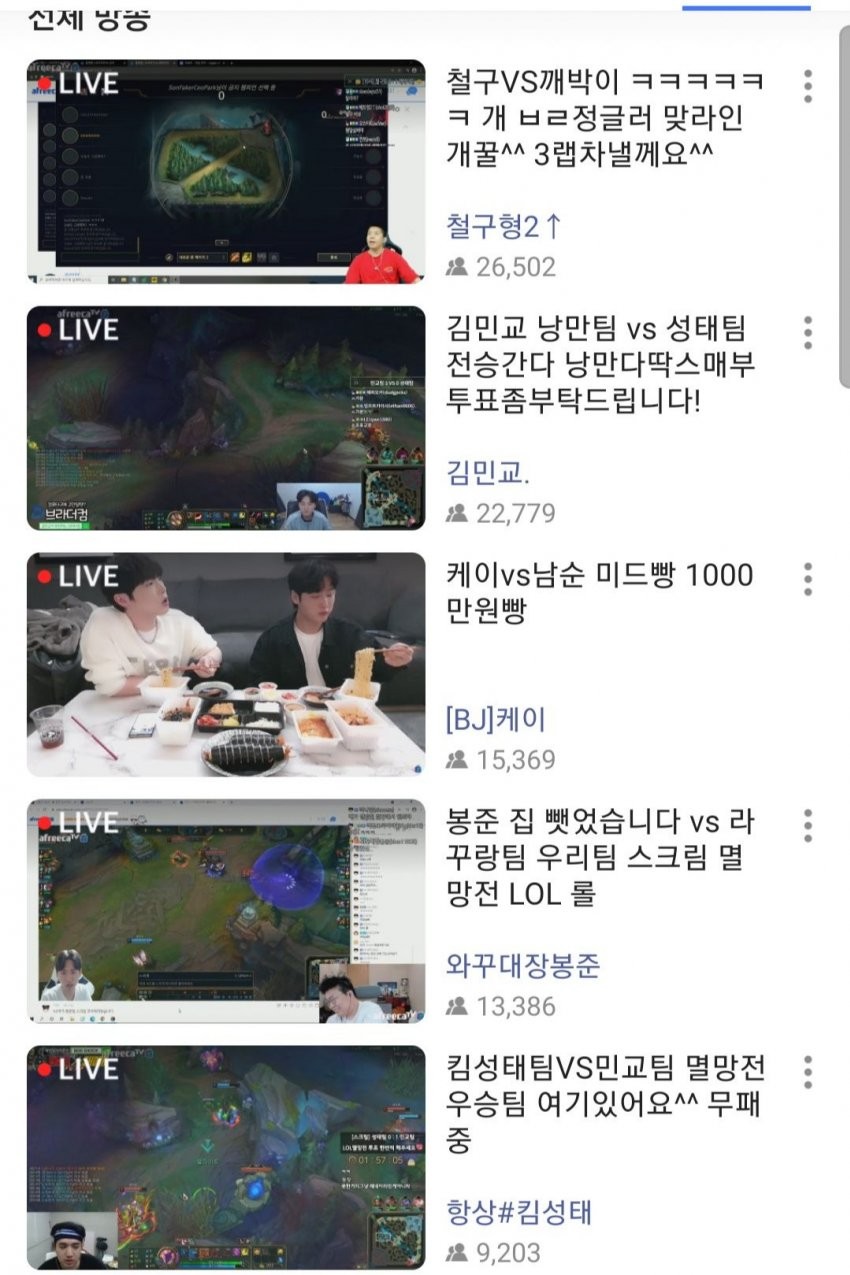This screenshot has height=1275, width=850.
Task: Watch 김민교 낭만팀 vs 성태팀 live stream
Action: point(226,418)
